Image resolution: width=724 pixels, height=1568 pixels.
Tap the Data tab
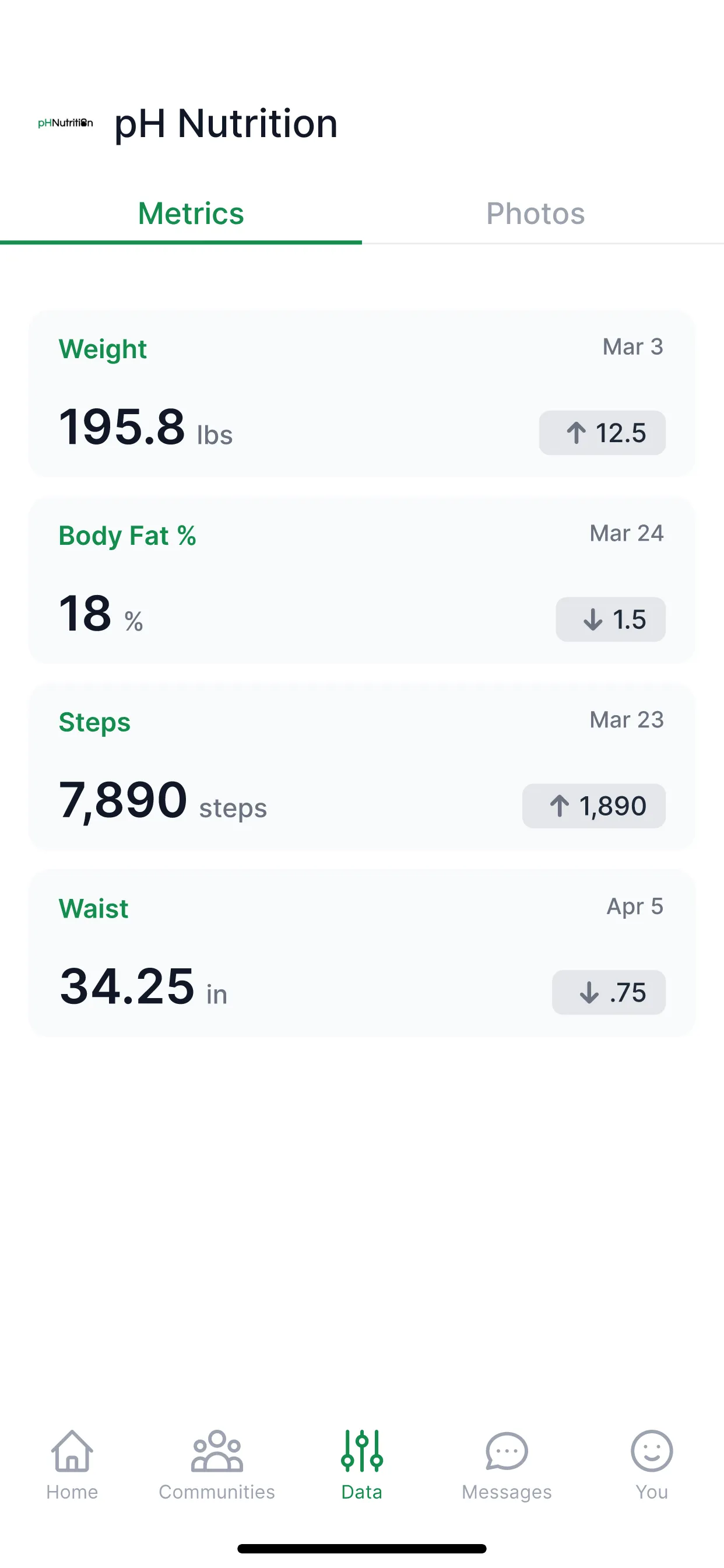coord(362,1465)
